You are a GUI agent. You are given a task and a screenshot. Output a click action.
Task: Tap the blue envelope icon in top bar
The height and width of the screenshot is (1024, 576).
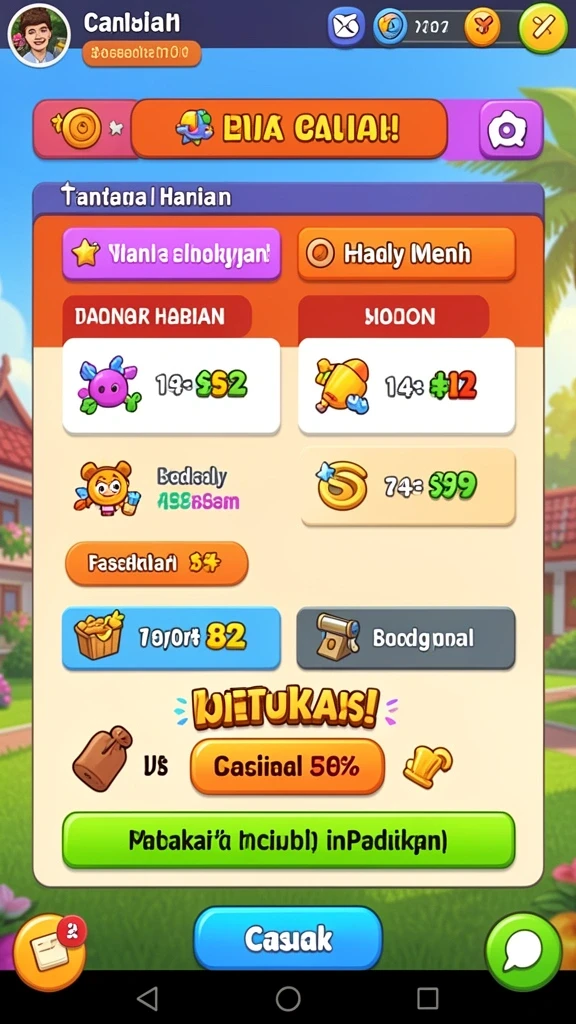pos(346,27)
